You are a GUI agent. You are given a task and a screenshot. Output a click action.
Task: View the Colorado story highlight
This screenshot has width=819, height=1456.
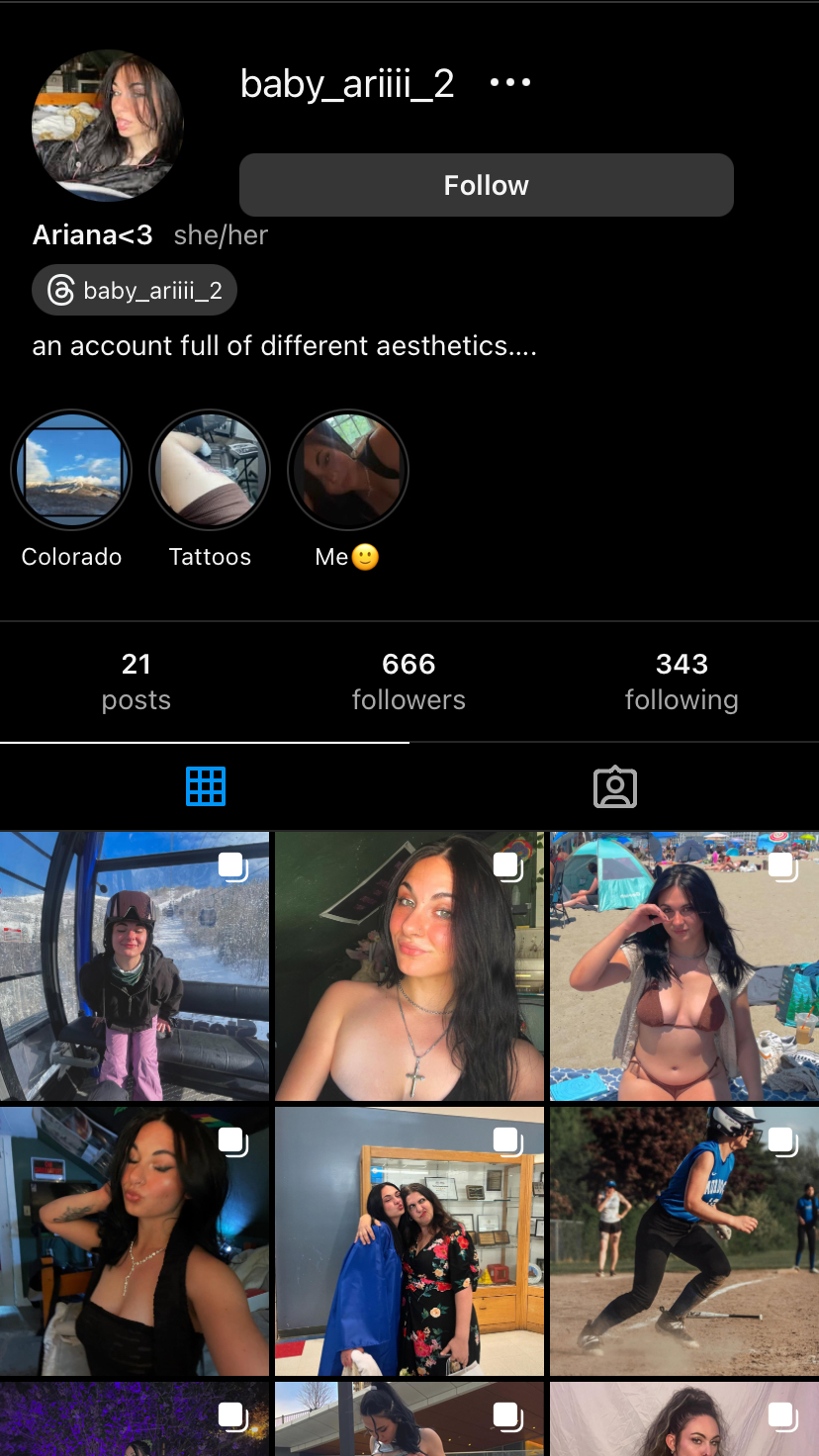[x=71, y=471]
